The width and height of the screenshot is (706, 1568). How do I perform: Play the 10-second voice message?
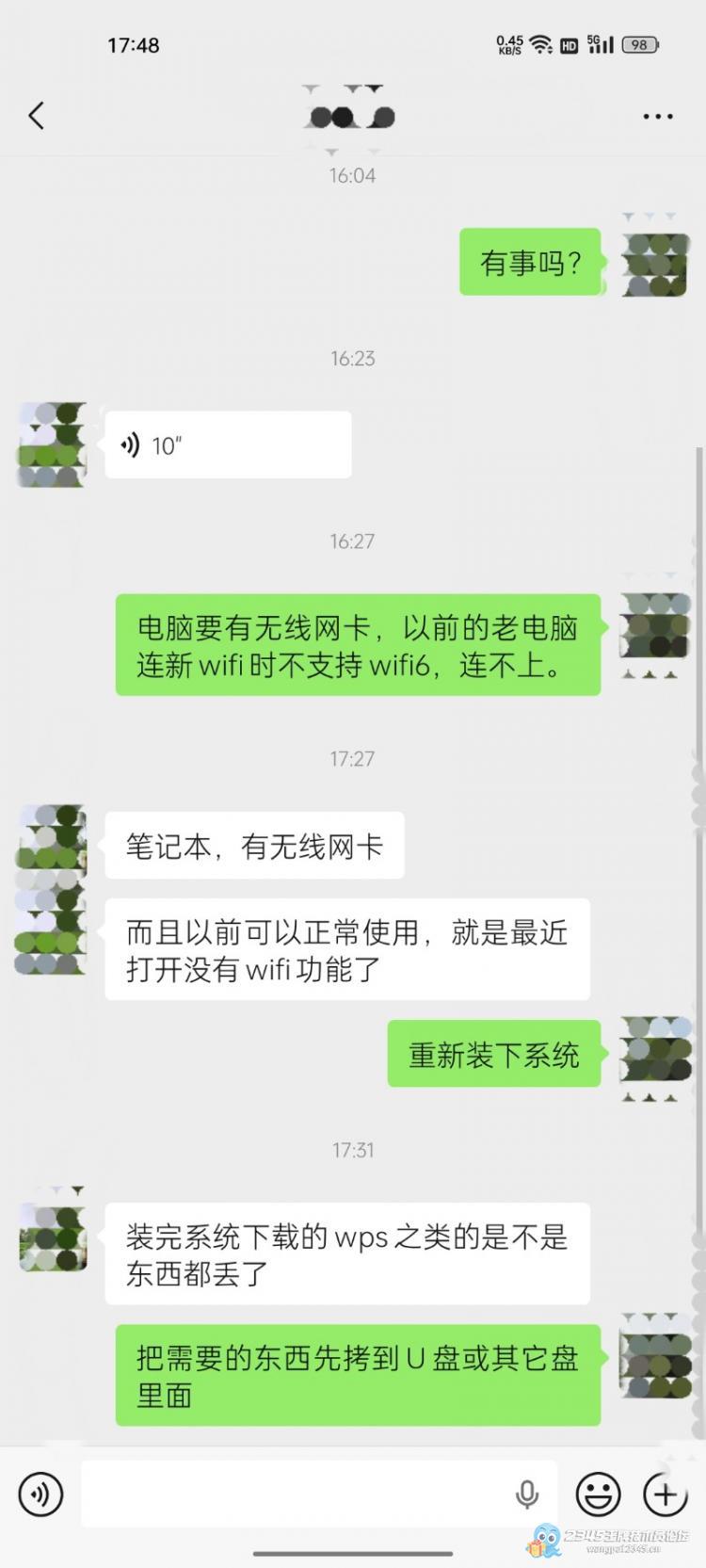coord(228,445)
